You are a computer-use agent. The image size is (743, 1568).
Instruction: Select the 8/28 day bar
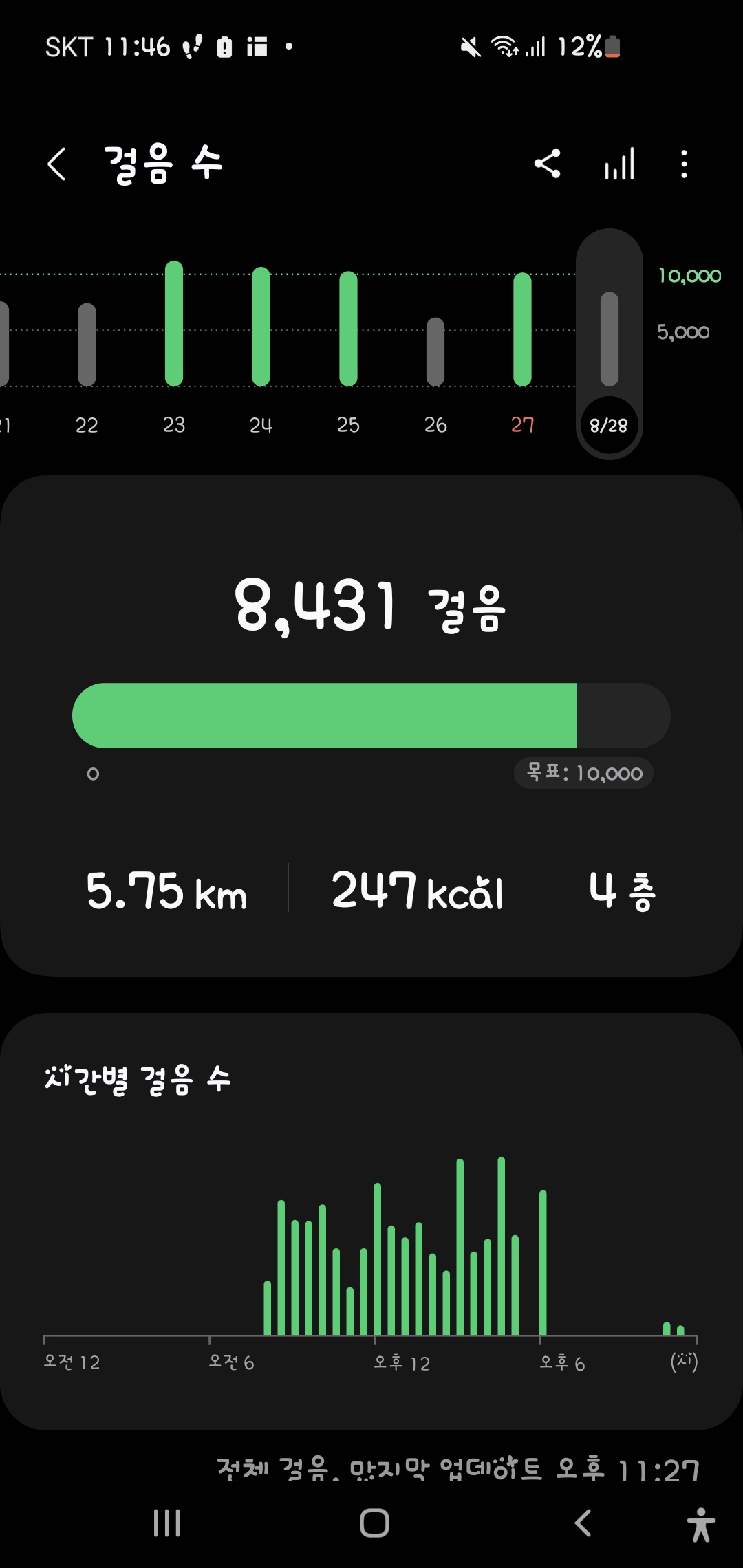point(609,344)
